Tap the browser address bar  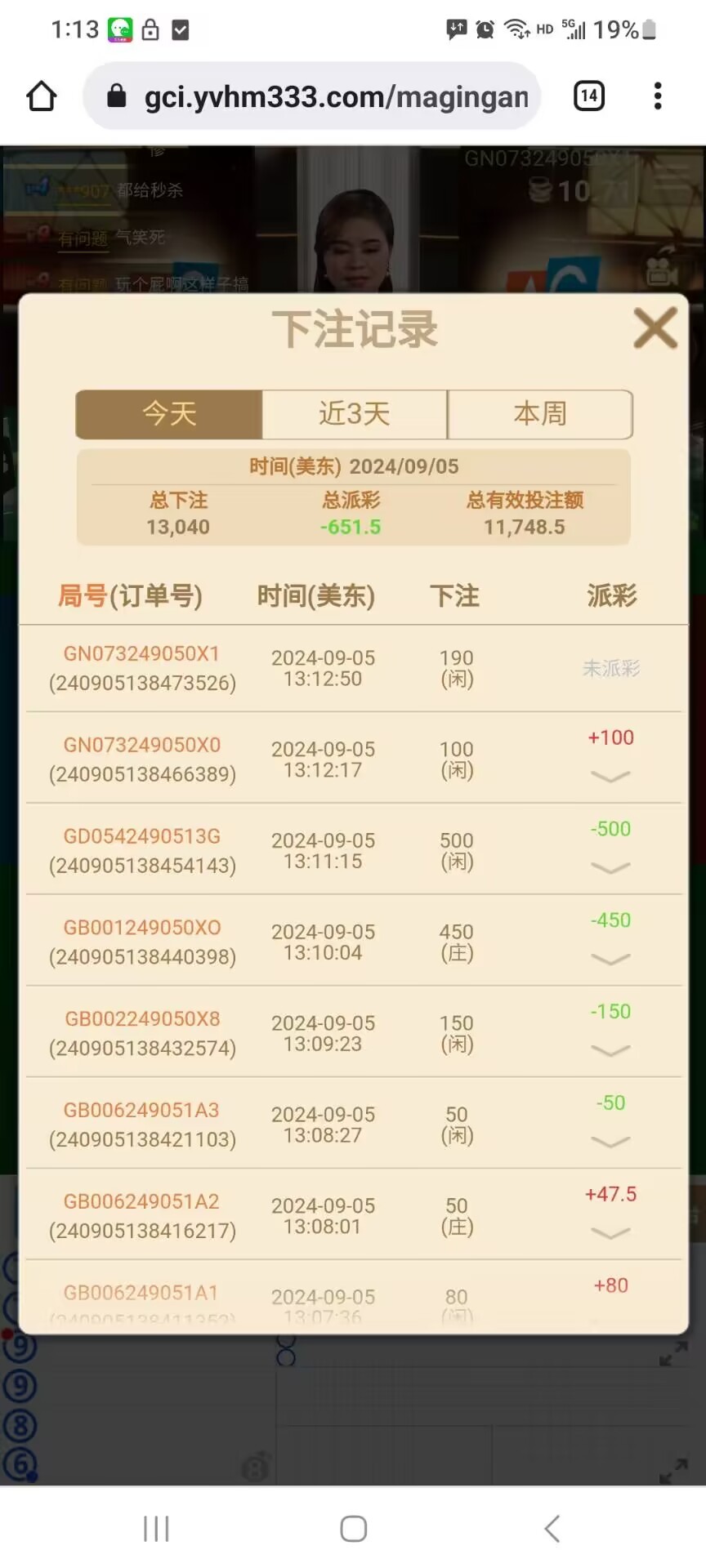click(327, 96)
